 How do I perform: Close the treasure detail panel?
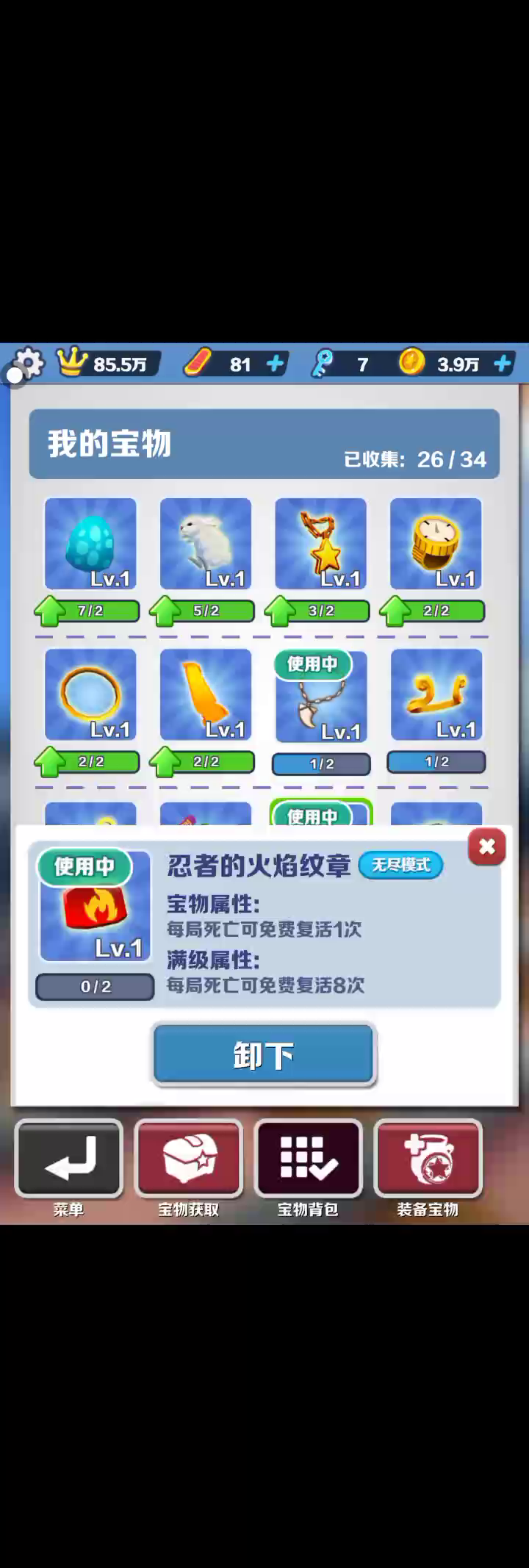(486, 846)
